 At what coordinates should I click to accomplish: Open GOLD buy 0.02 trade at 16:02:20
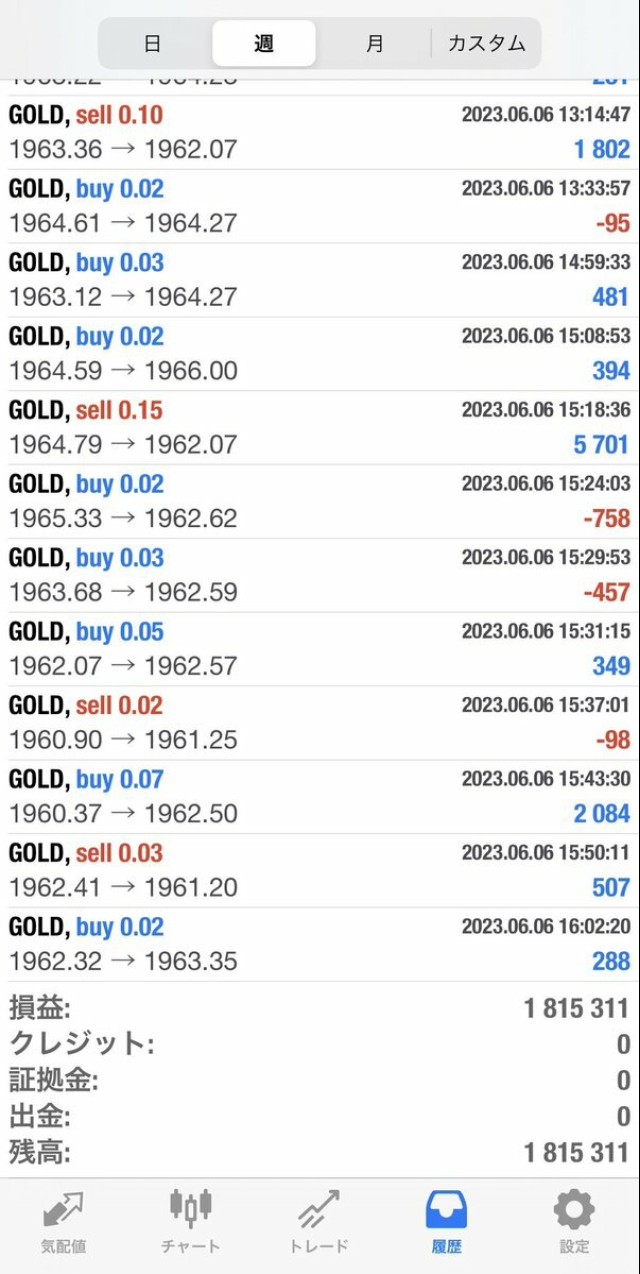[320, 945]
